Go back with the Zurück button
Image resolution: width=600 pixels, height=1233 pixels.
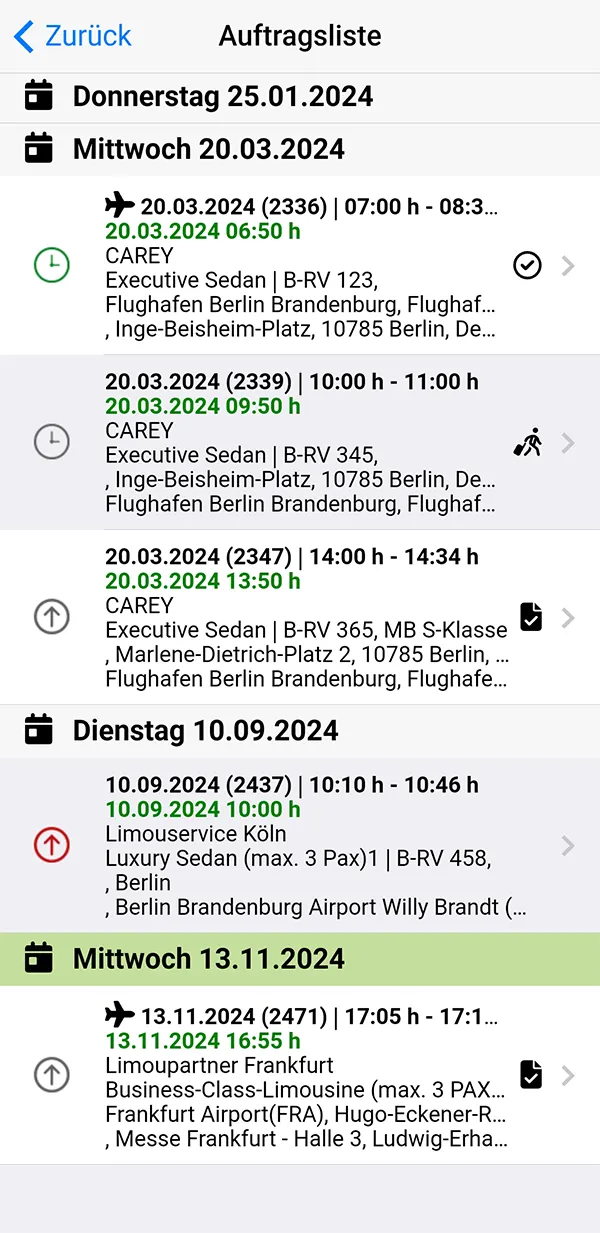pyautogui.click(x=73, y=37)
